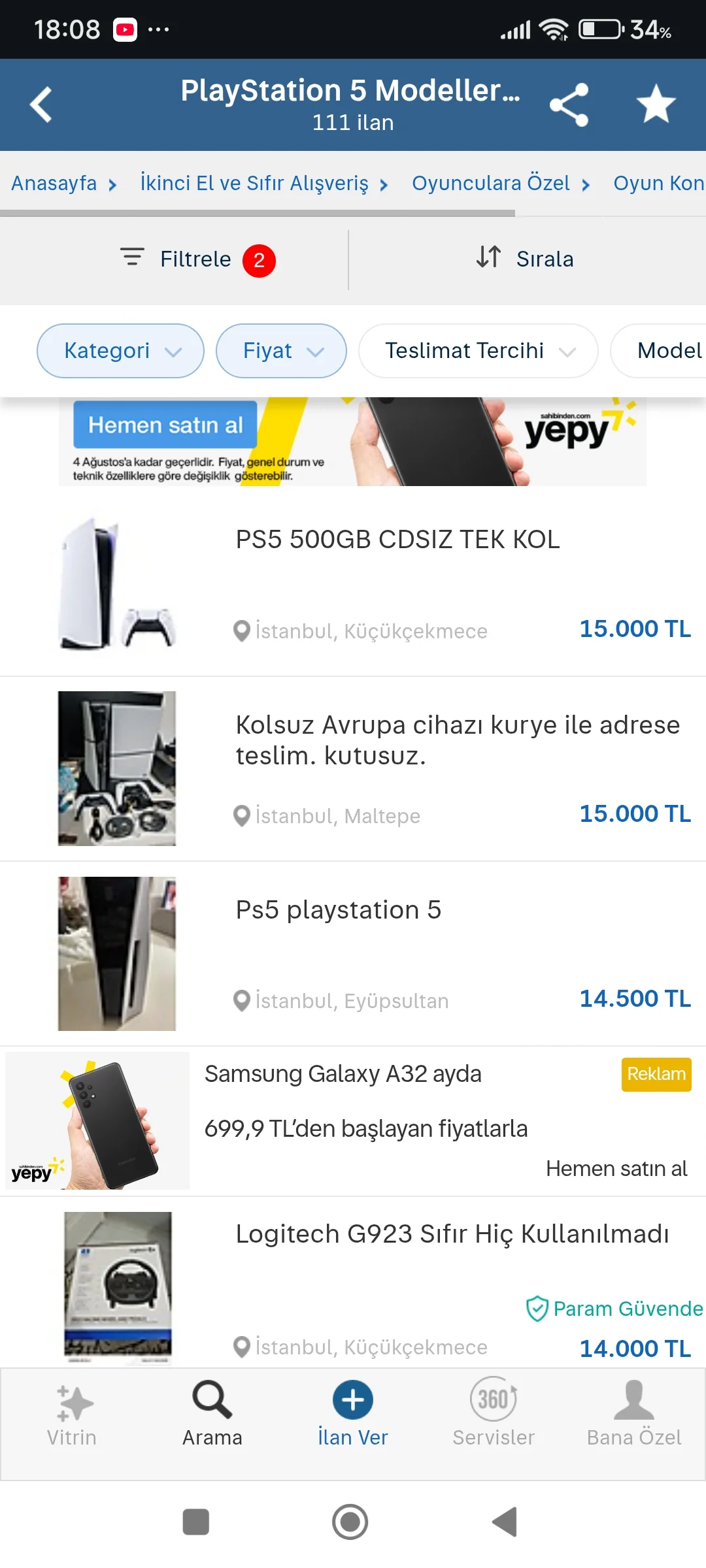Switch to the Bana Özel tab
Screen dimensions: 706x1568
[634, 1411]
